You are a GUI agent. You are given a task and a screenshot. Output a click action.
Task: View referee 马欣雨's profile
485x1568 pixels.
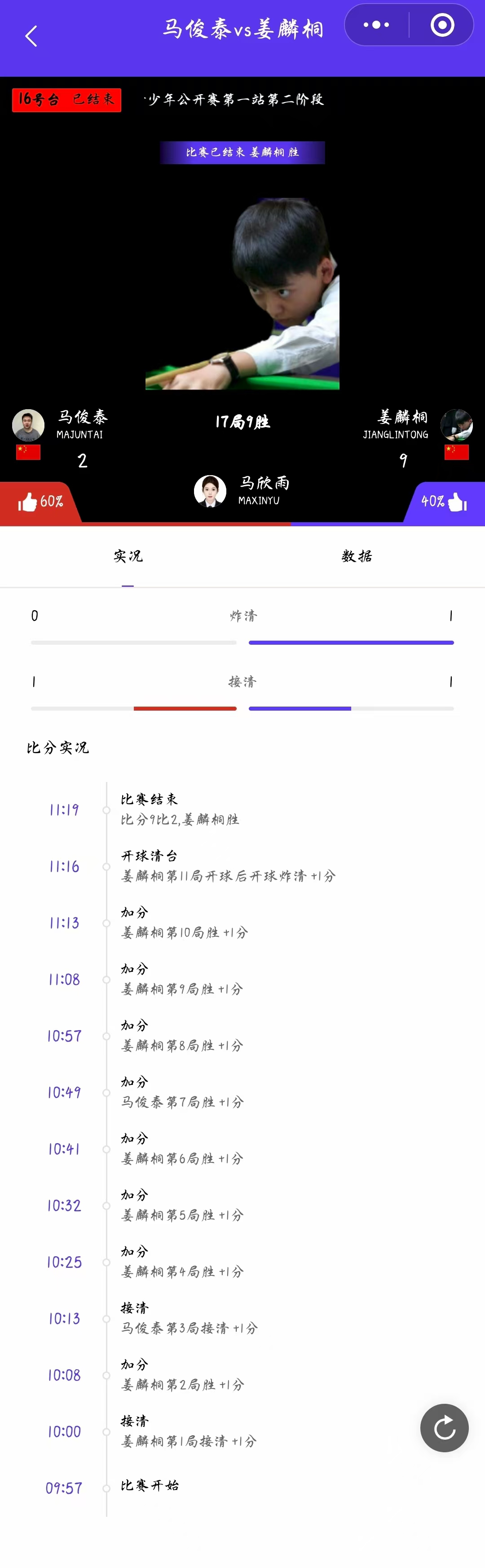(x=210, y=491)
